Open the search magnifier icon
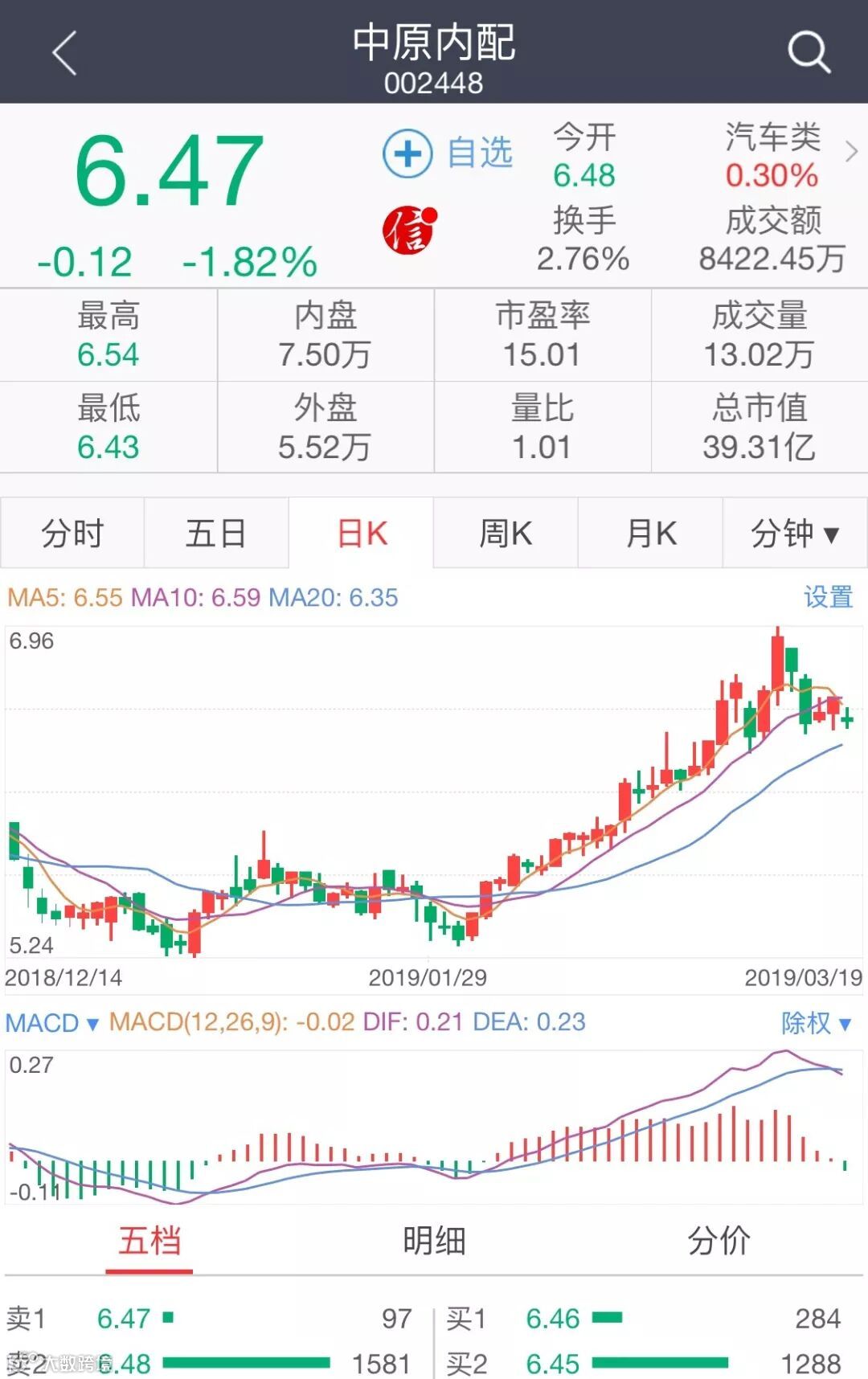Screen dimensions: 868x1379 [x=808, y=53]
